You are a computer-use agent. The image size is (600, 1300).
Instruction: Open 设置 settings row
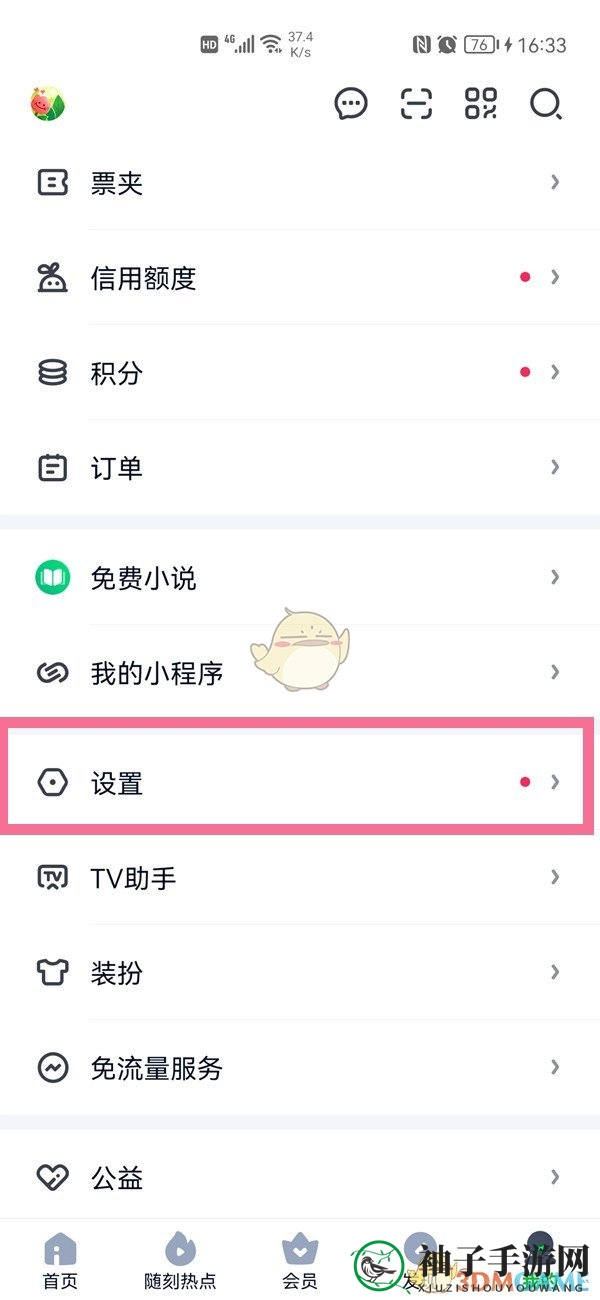coord(300,782)
